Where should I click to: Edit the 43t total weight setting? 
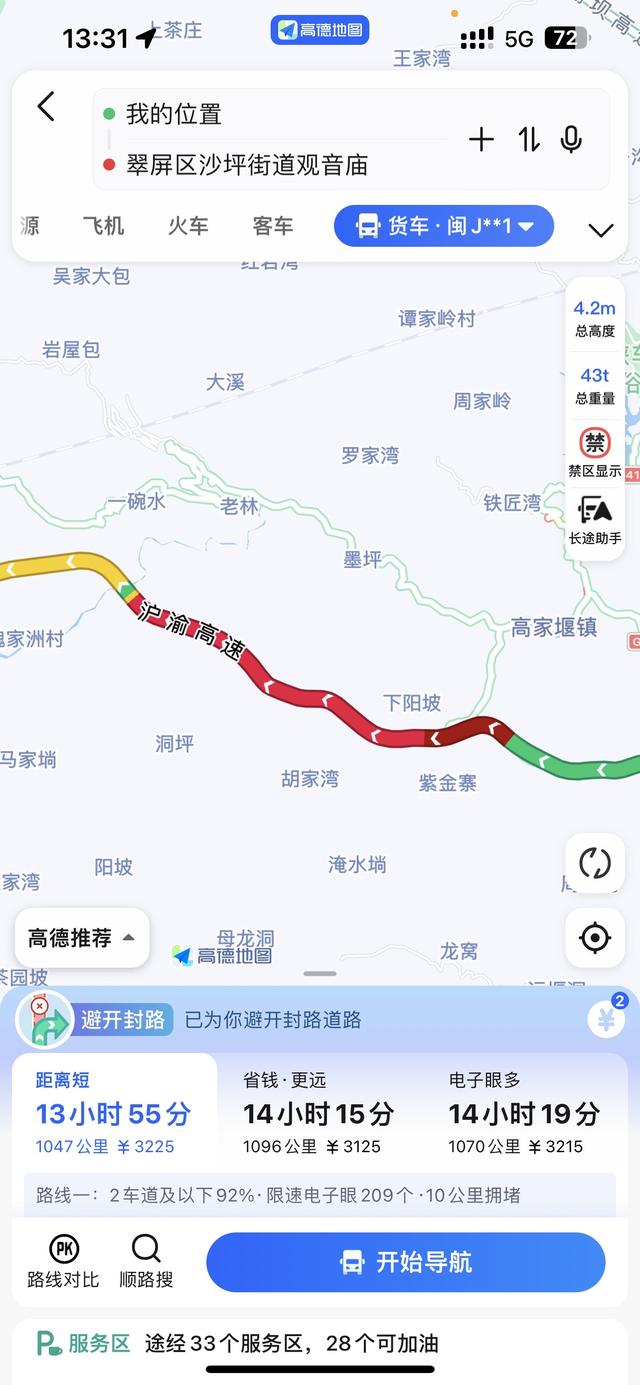pyautogui.click(x=595, y=385)
